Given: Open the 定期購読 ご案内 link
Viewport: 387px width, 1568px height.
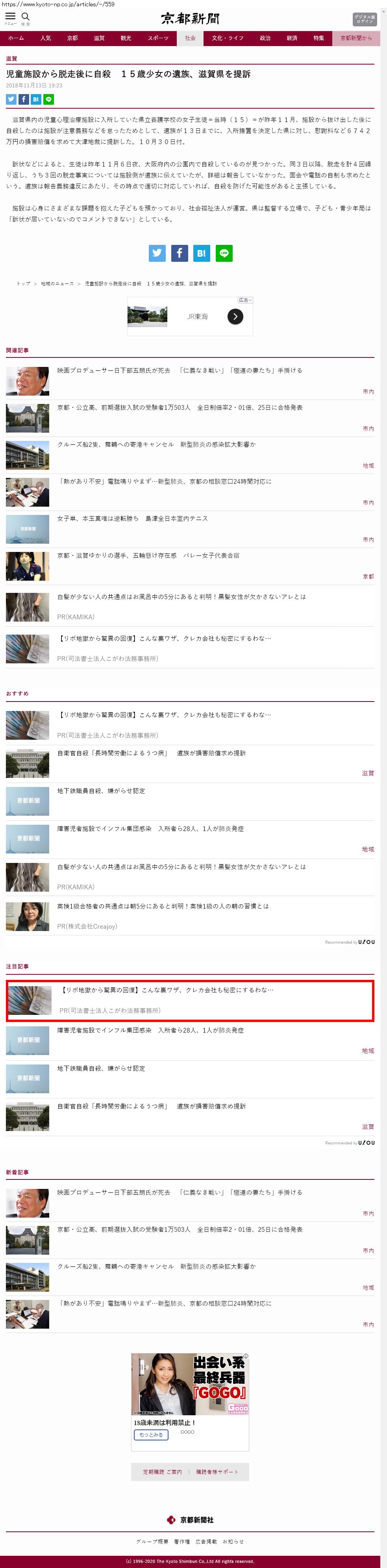Looking at the screenshot, I should [163, 1472].
